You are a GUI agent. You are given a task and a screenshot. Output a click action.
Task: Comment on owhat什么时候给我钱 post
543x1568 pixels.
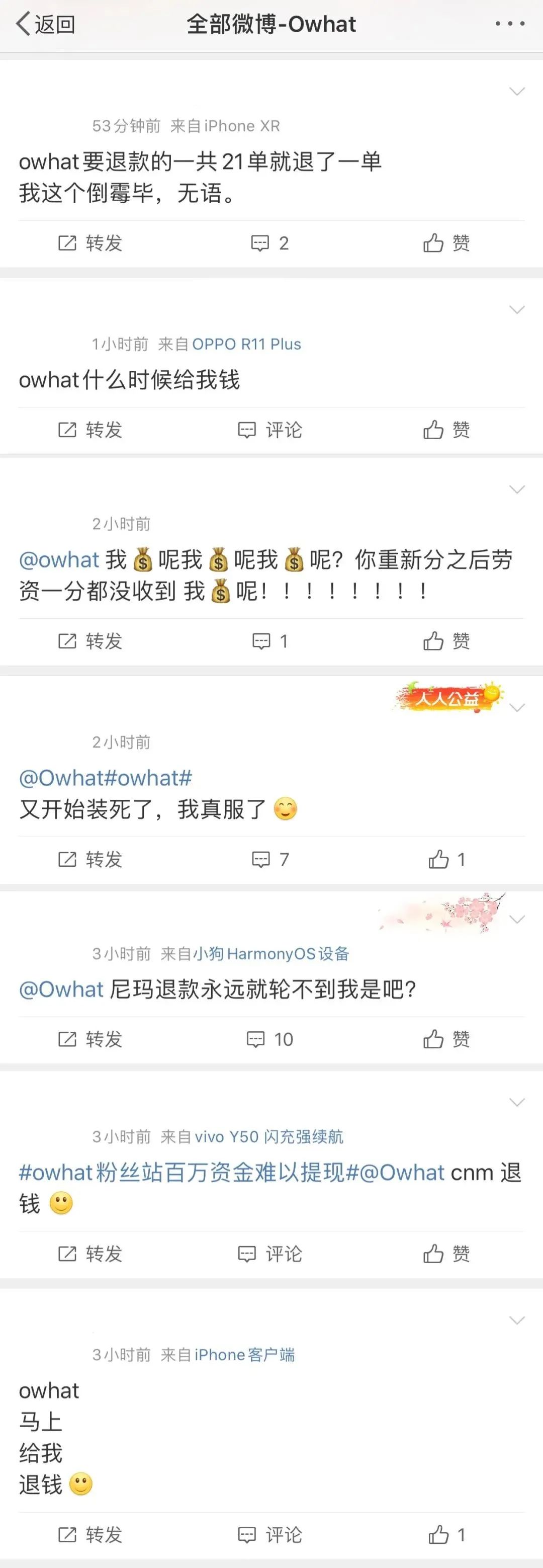click(x=270, y=430)
